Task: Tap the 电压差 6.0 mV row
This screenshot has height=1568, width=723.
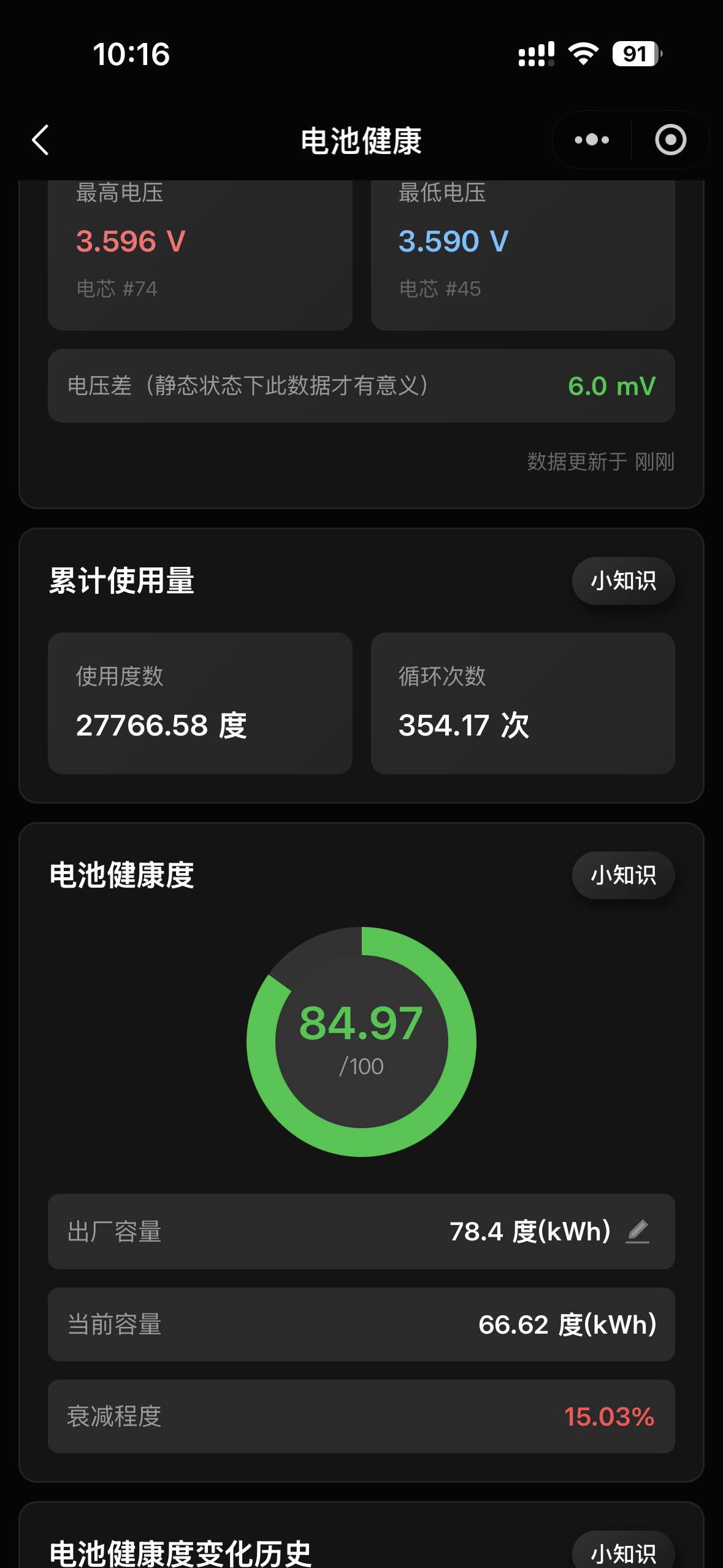Action: [x=362, y=386]
